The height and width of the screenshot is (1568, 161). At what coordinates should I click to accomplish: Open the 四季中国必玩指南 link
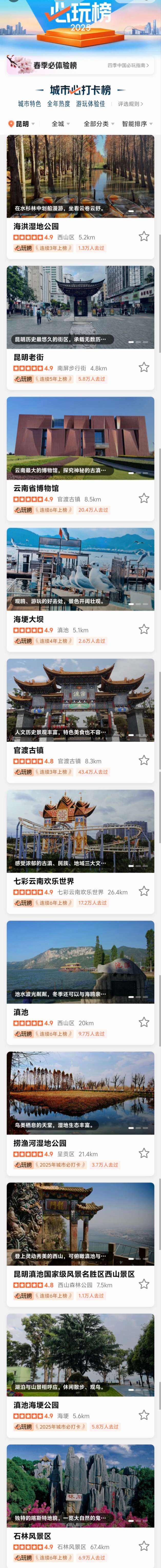pyautogui.click(x=128, y=65)
